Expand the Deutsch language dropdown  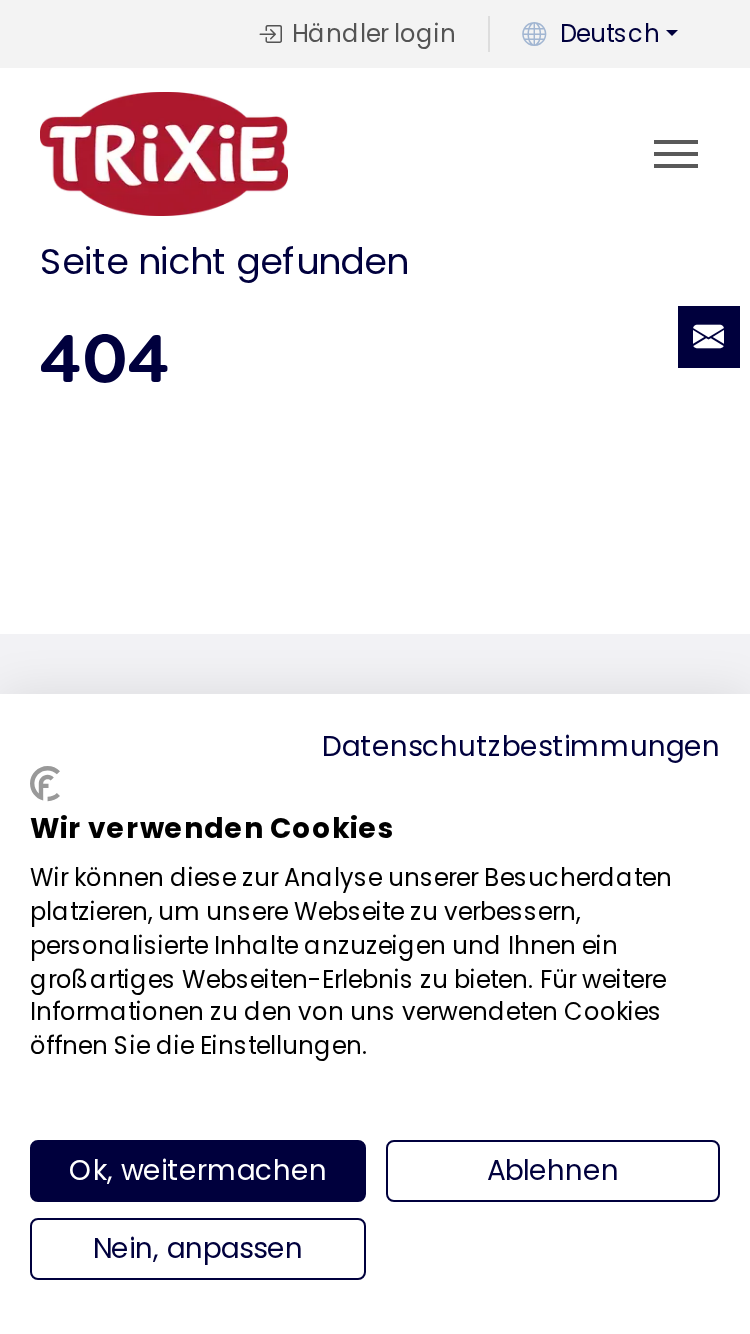[x=600, y=34]
